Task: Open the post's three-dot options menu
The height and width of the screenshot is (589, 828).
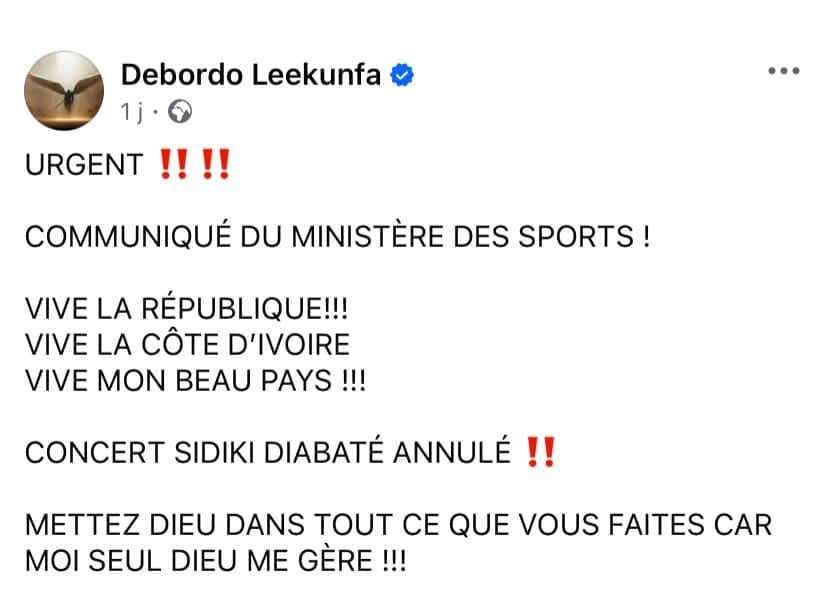Action: tap(783, 72)
